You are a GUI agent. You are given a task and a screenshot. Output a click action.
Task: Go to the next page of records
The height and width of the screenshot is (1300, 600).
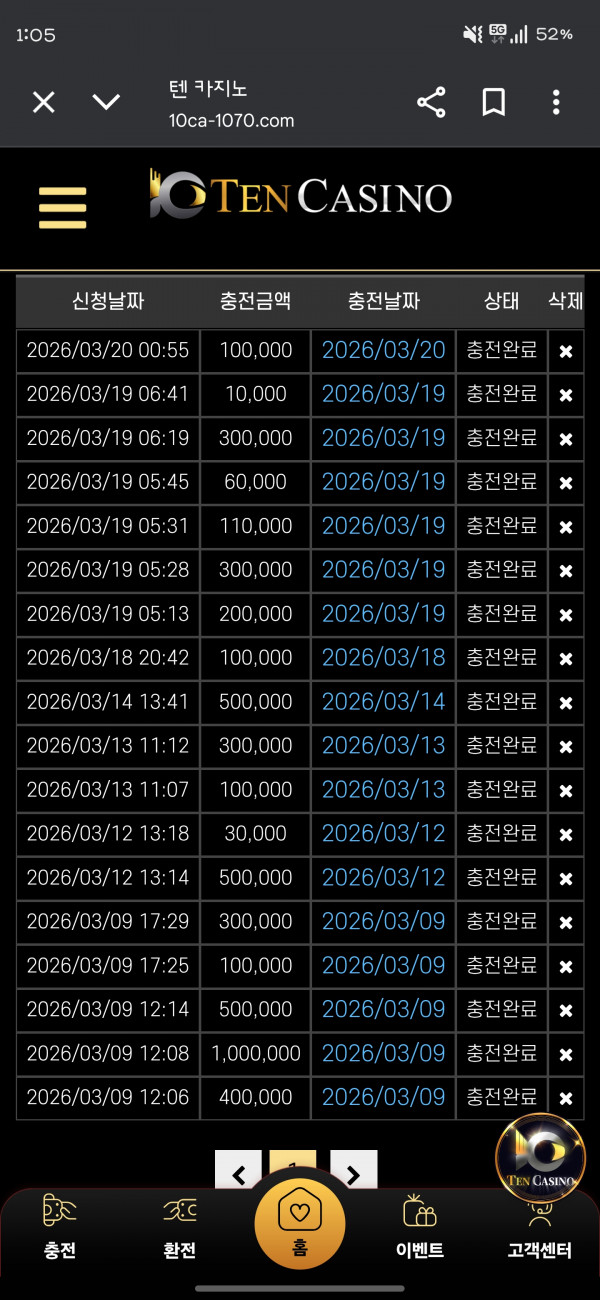tap(353, 1172)
